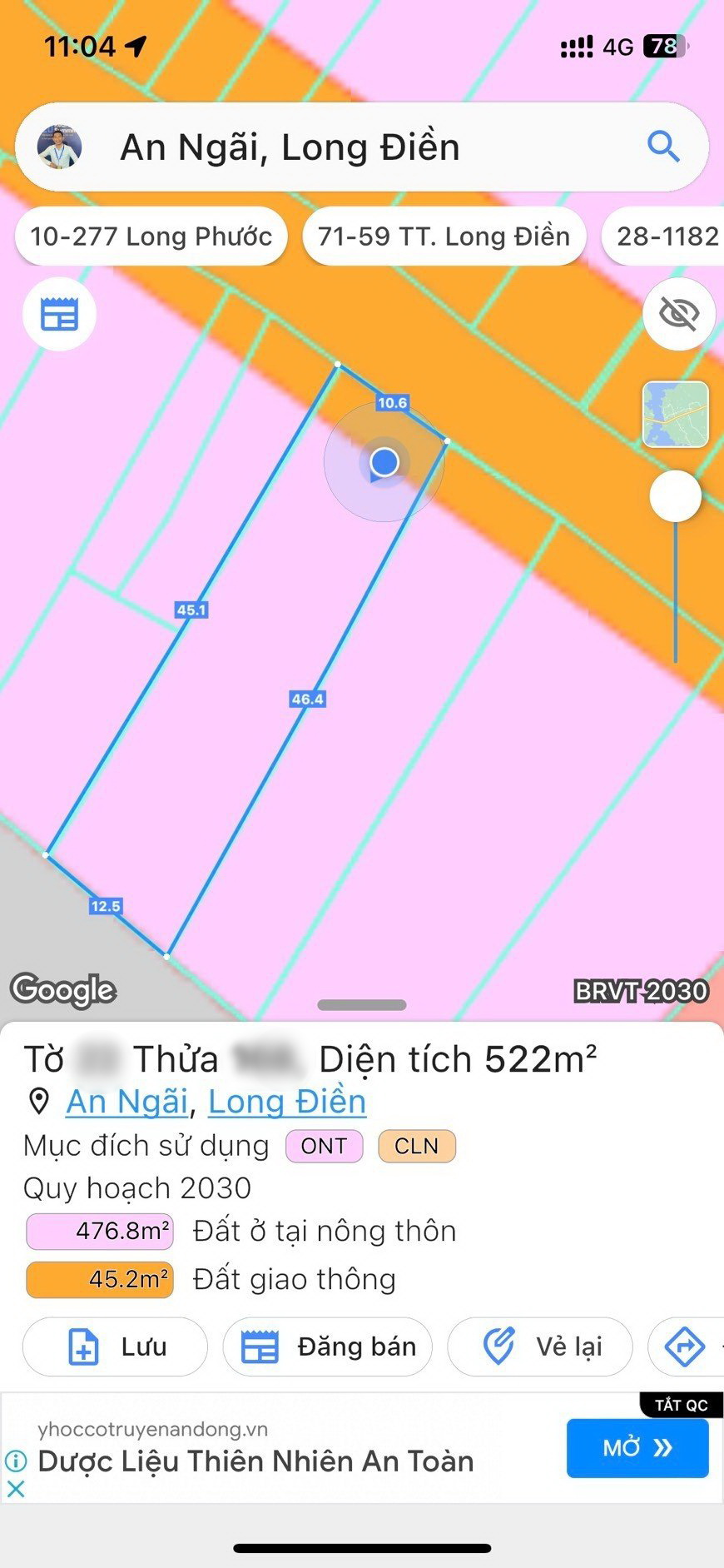This screenshot has width=724, height=1568.
Task: Open the profile avatar in search bar
Action: [x=59, y=147]
